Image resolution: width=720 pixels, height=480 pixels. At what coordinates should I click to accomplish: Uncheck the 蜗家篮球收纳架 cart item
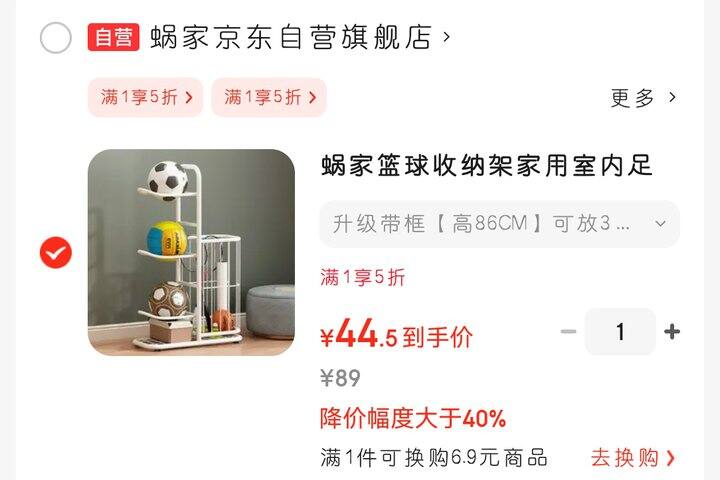(56, 253)
